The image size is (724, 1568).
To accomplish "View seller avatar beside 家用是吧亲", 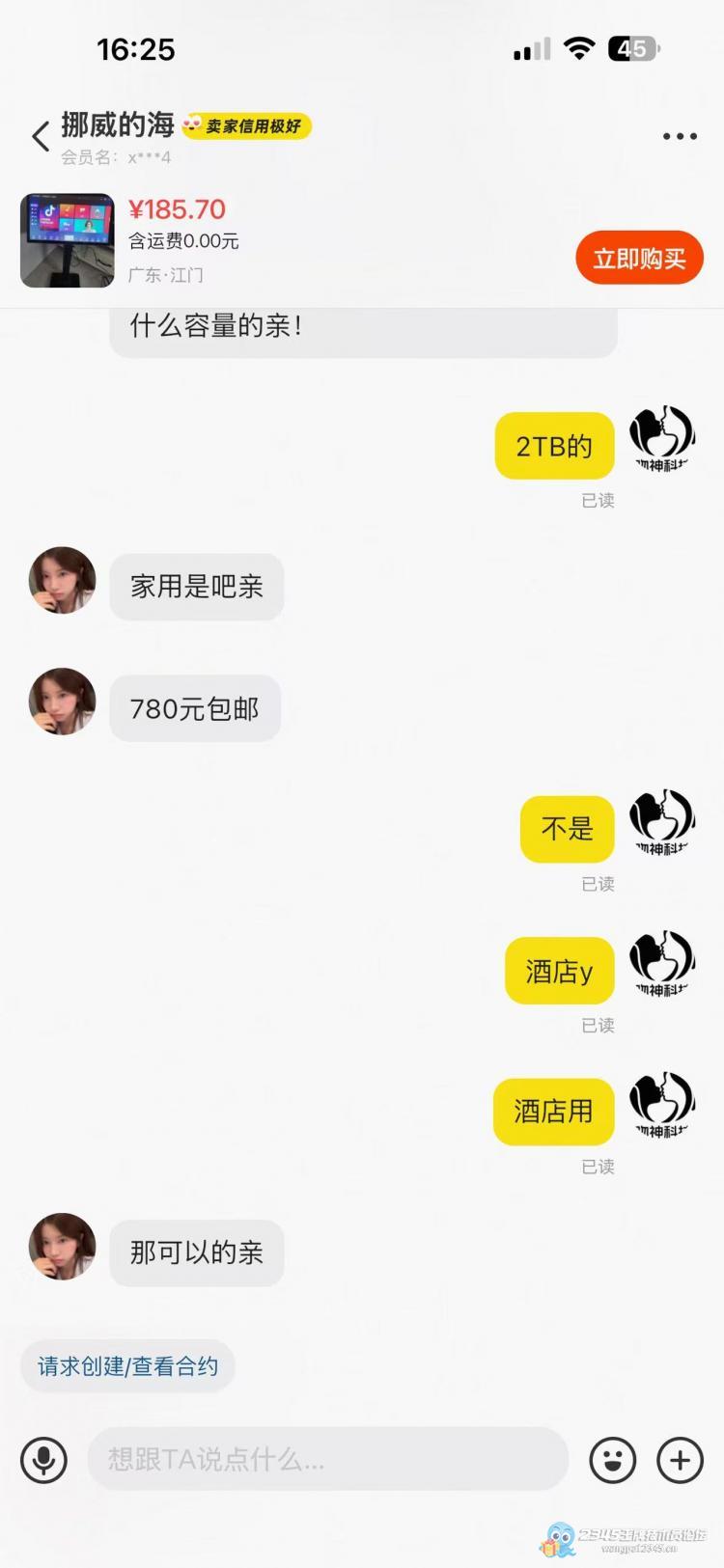I will [63, 581].
